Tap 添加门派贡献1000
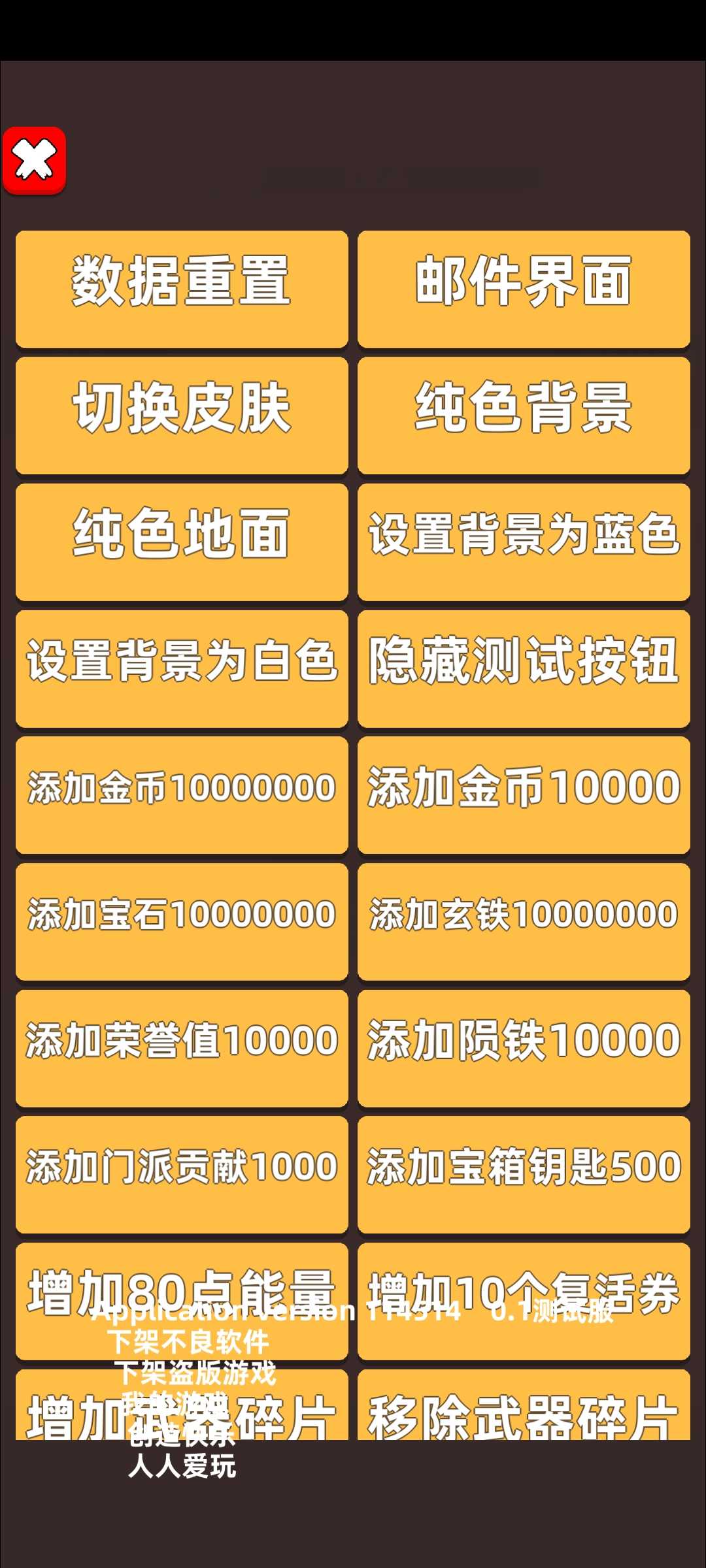 (182, 1175)
